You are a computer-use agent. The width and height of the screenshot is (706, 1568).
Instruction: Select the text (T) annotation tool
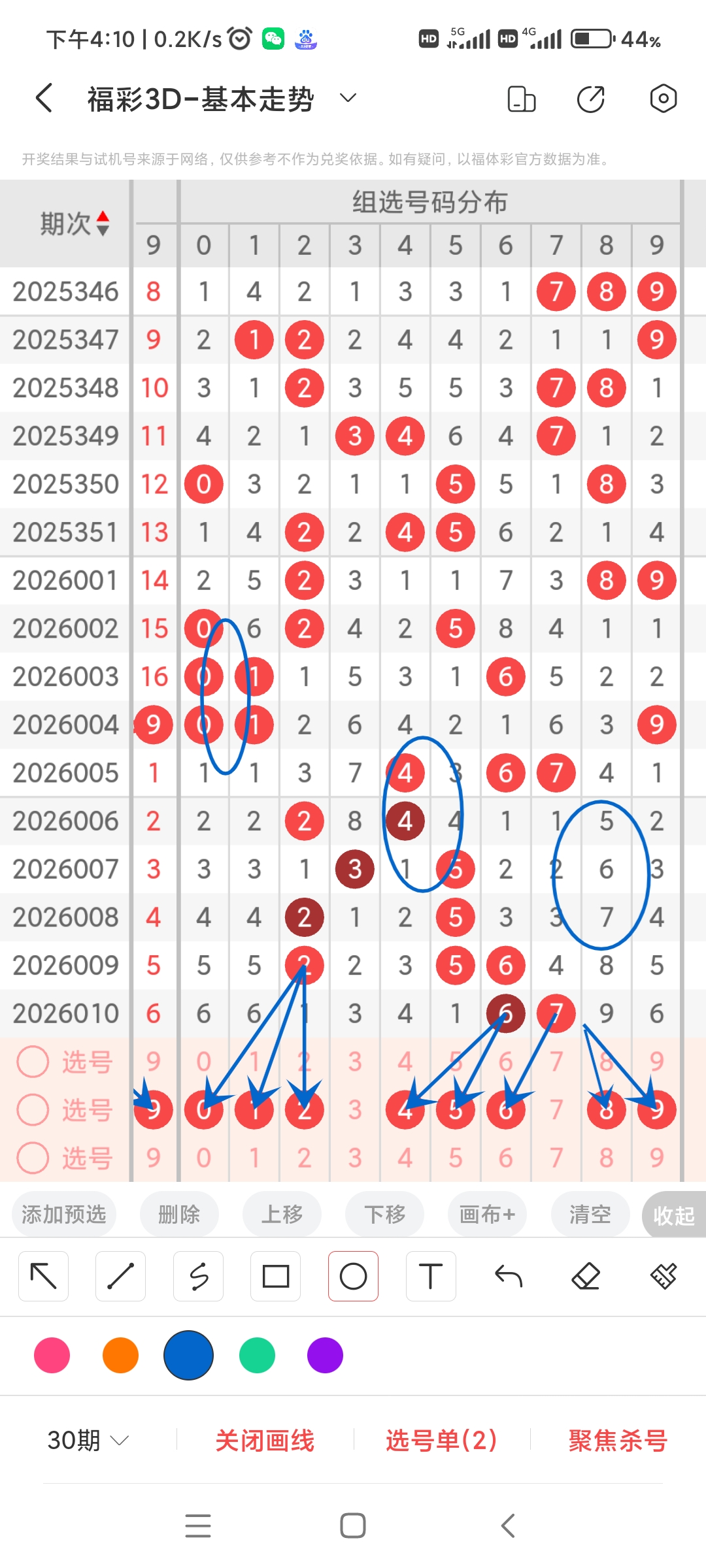[430, 1275]
